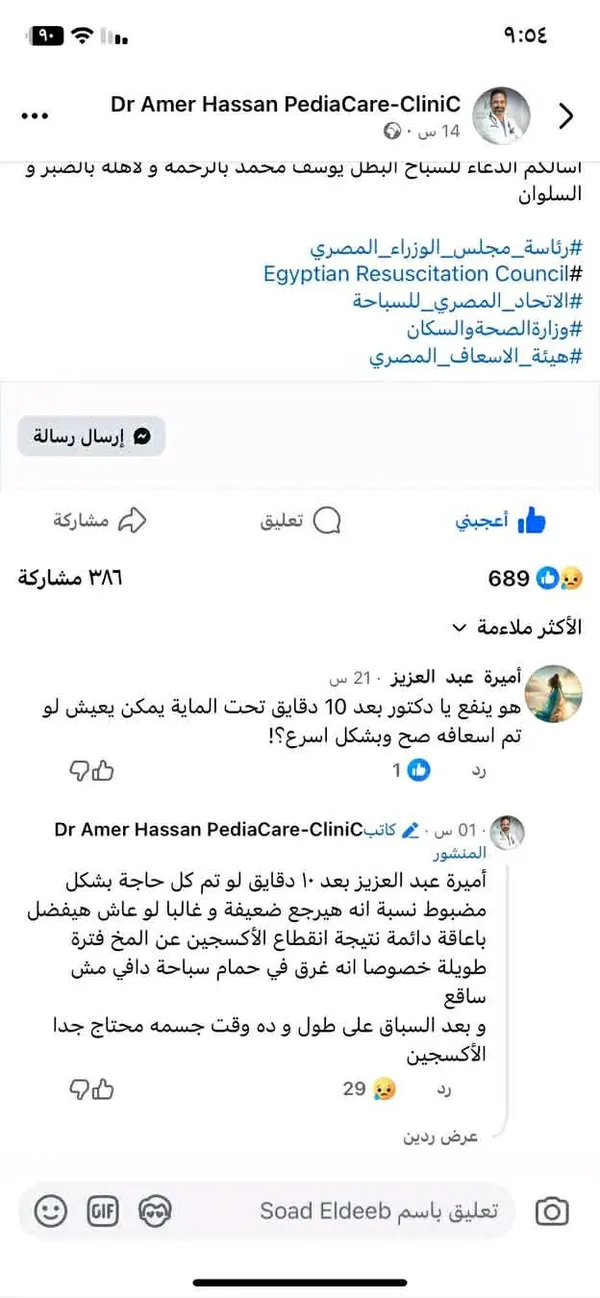Reply to أميرة عبد العزيز's comment
The width and height of the screenshot is (600, 1298).
477,770
